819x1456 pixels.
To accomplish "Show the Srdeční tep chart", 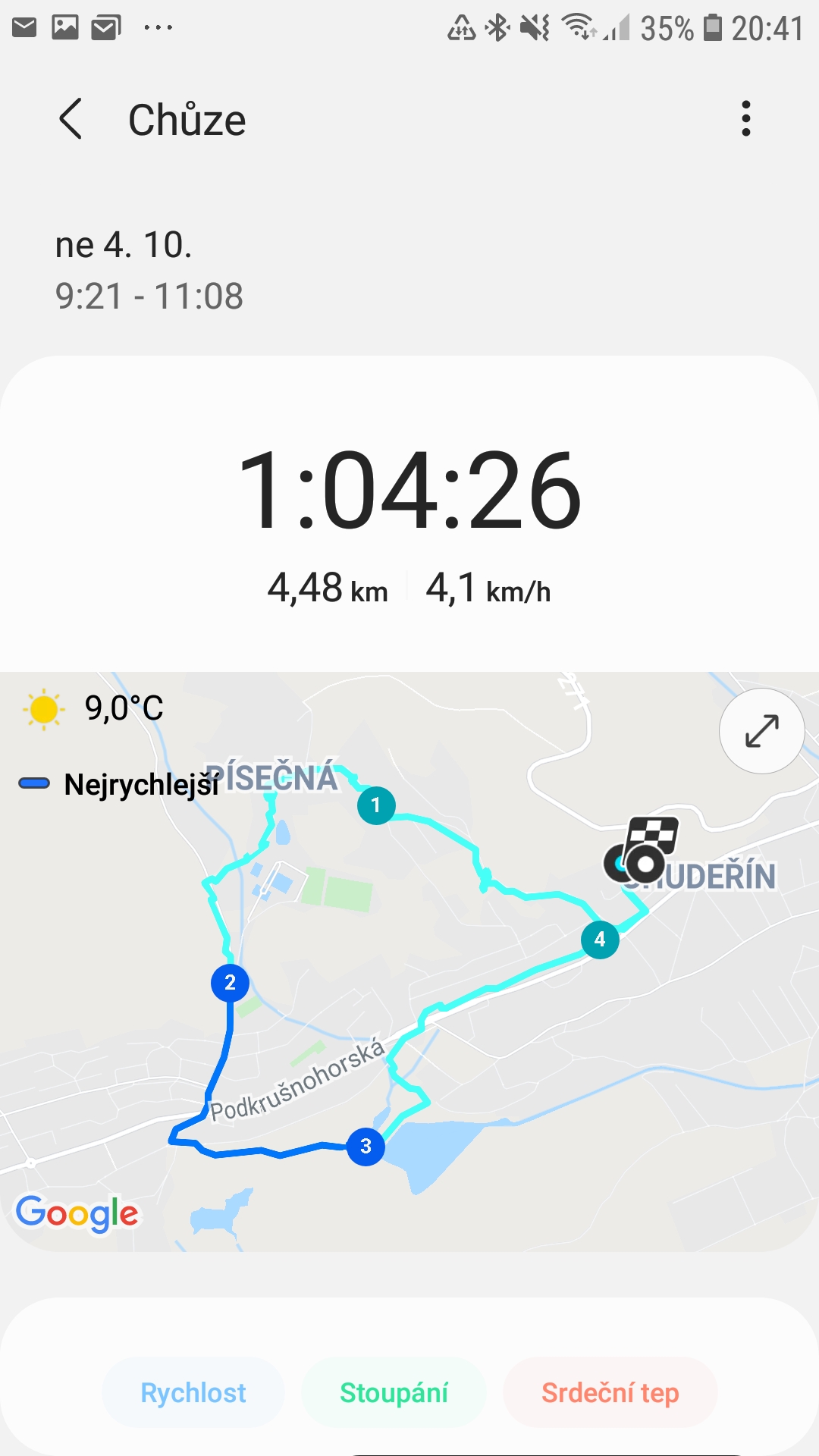I will tap(610, 1392).
